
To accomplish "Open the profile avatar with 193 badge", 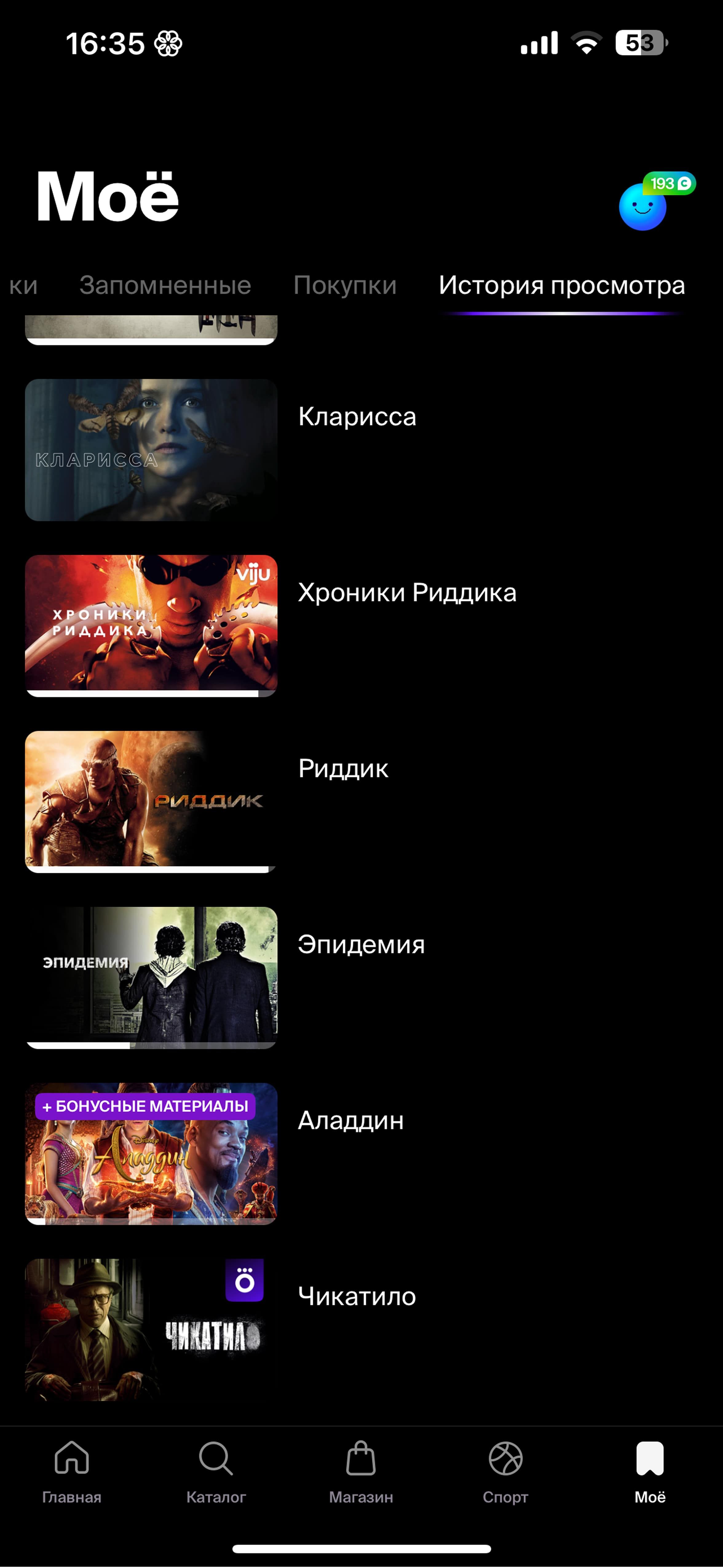I will [x=643, y=207].
